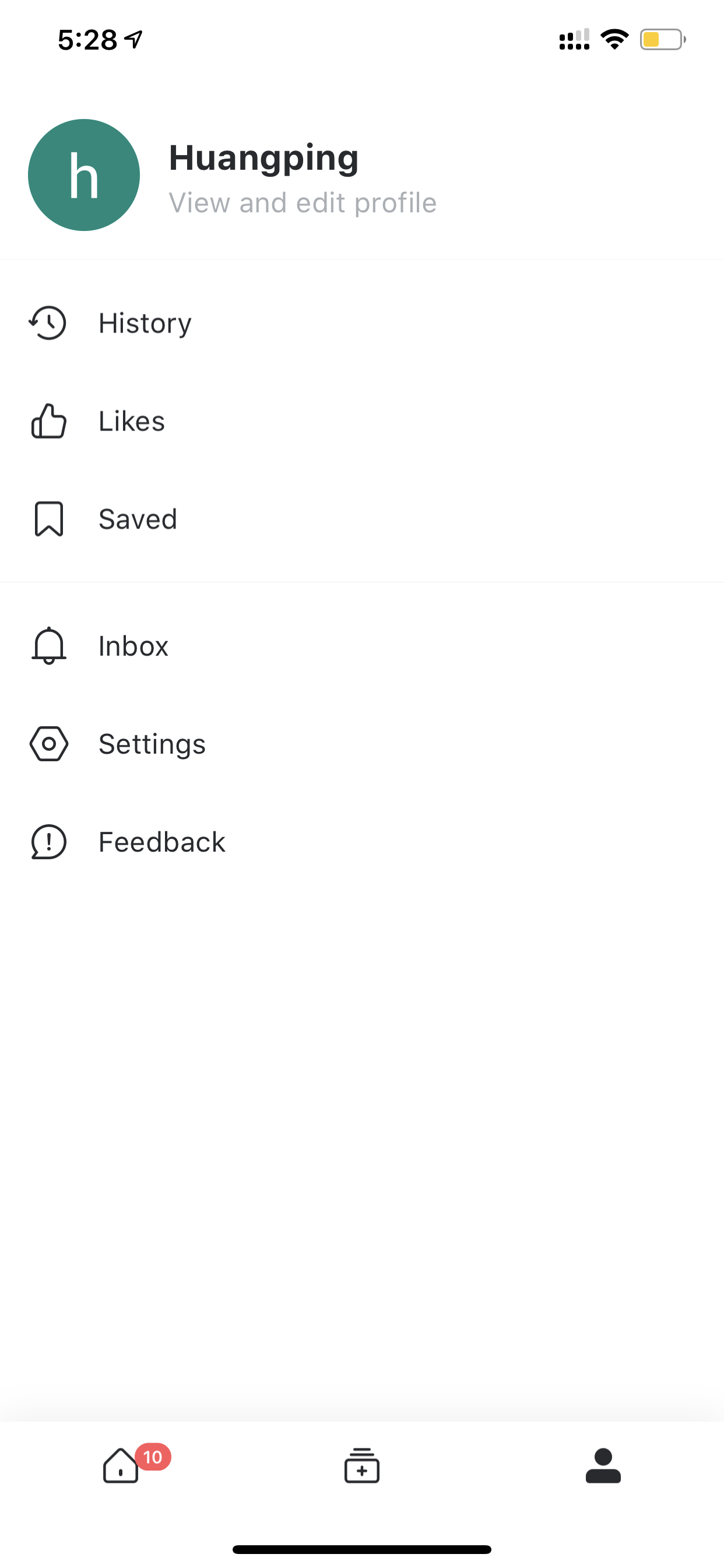Open Huangping's profile to view and edit
This screenshot has height=1568, width=724.
click(x=362, y=176)
